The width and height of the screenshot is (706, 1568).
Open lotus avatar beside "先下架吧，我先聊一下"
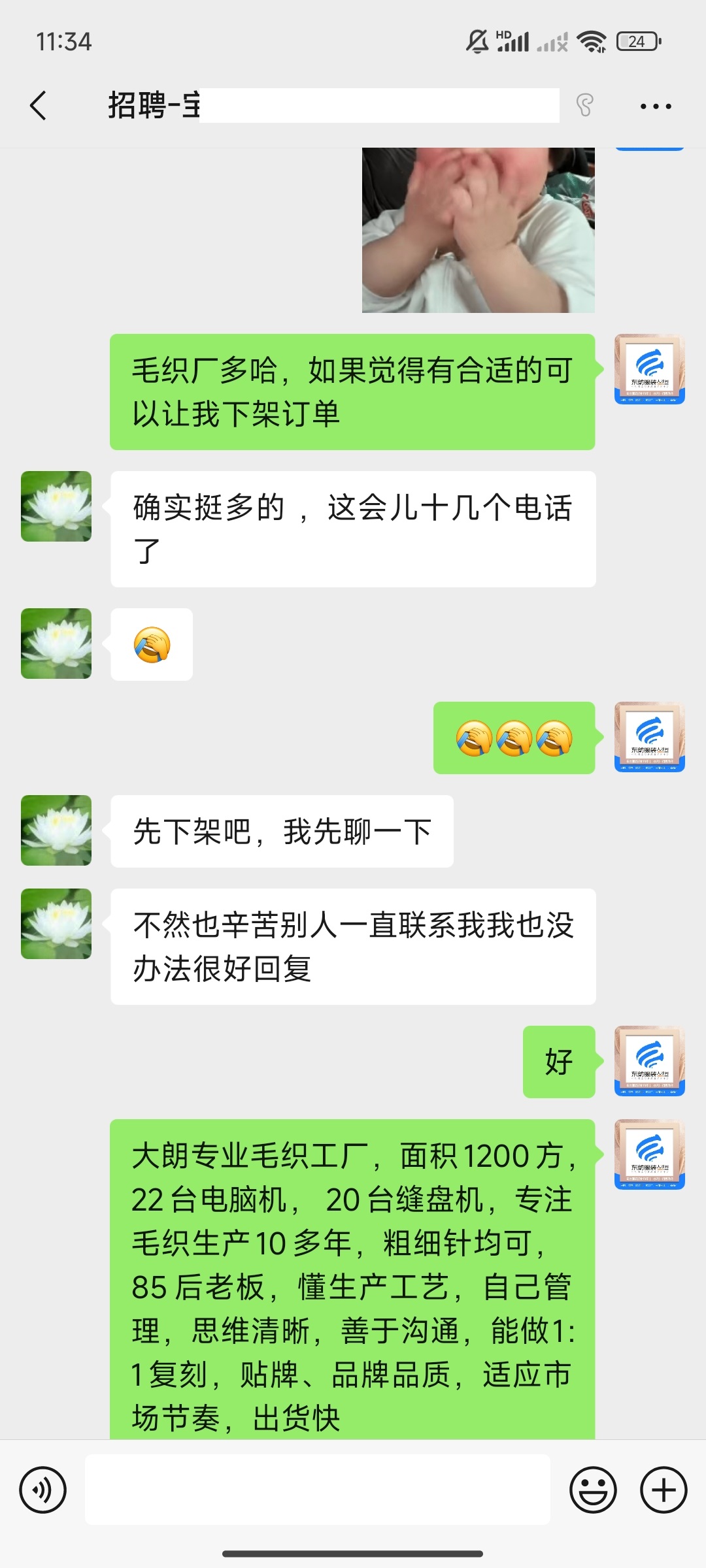point(56,830)
